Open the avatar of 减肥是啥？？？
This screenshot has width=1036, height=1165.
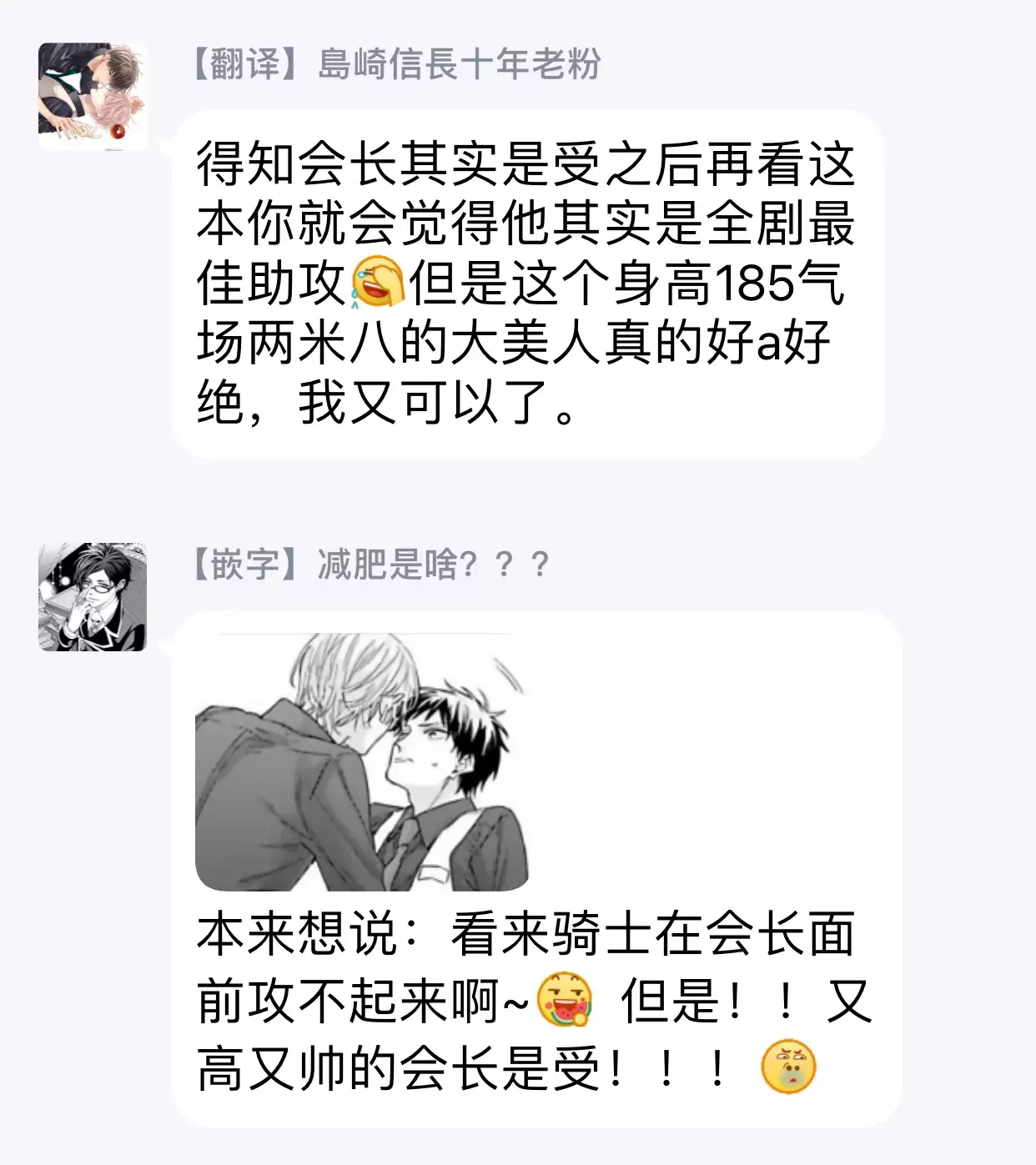(x=93, y=596)
